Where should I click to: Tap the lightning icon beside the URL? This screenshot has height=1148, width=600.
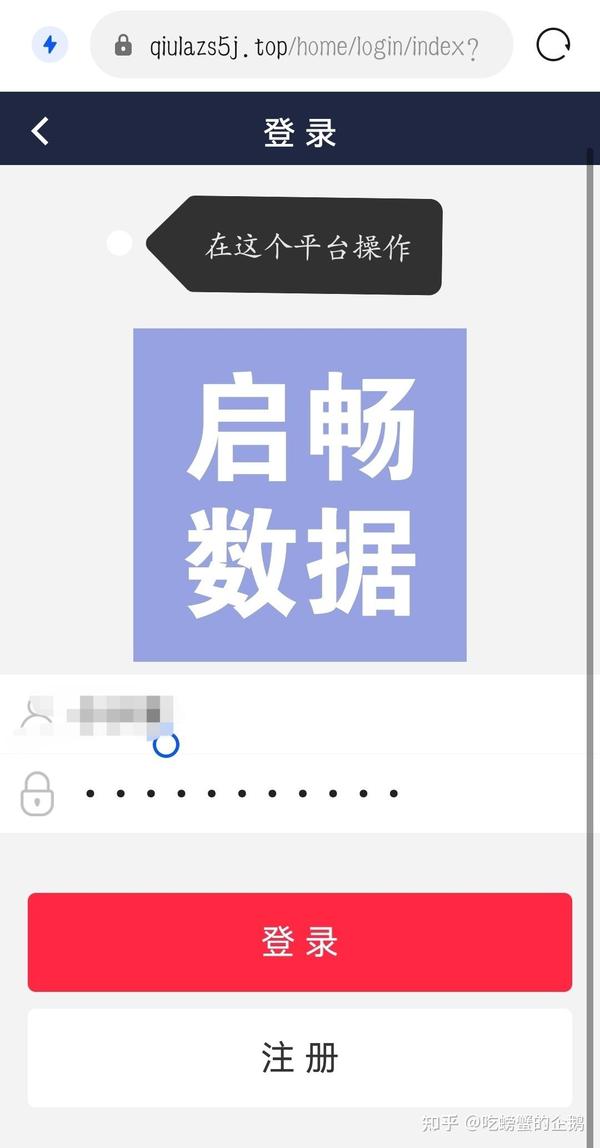[x=50, y=46]
